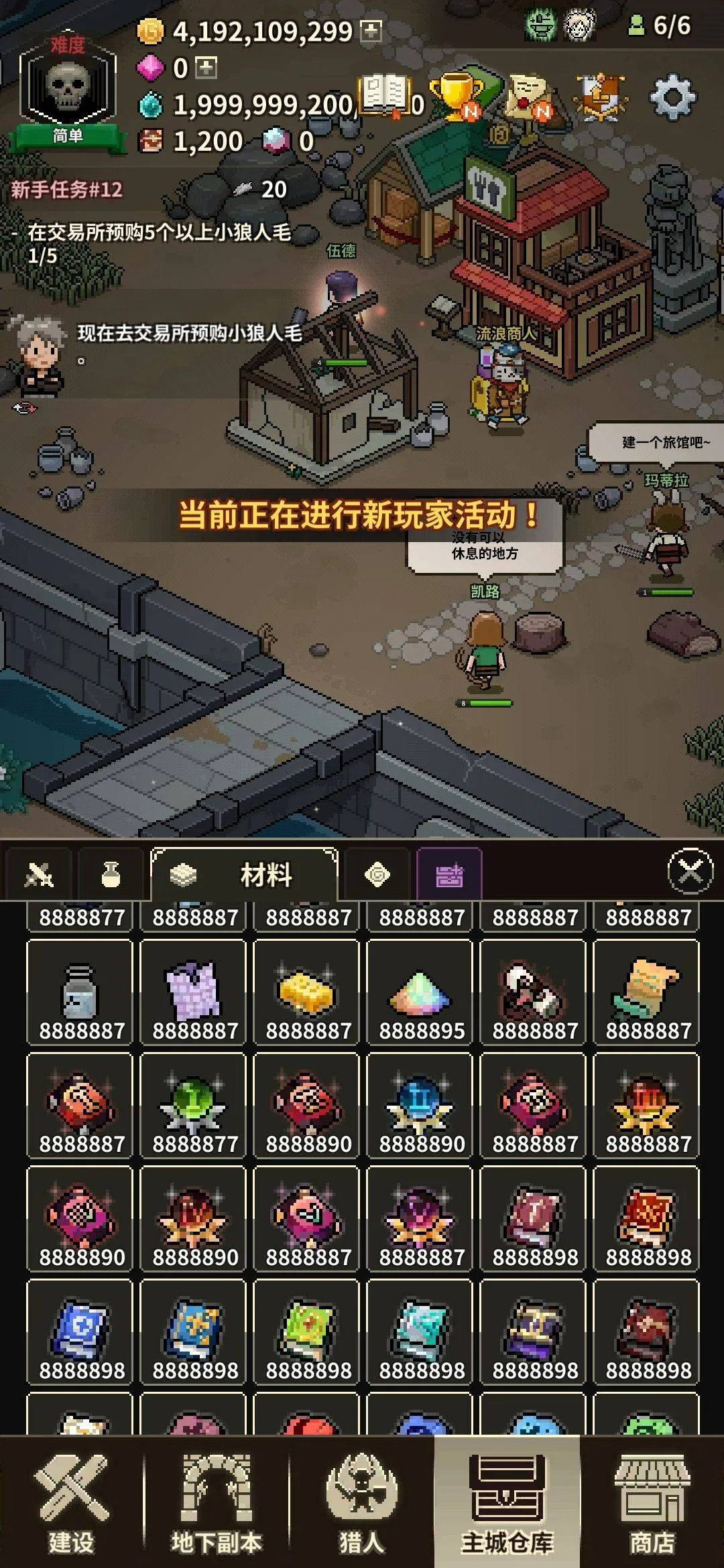Open newbie quest #12 panel
Viewport: 724px width, 1568px height.
(67, 190)
